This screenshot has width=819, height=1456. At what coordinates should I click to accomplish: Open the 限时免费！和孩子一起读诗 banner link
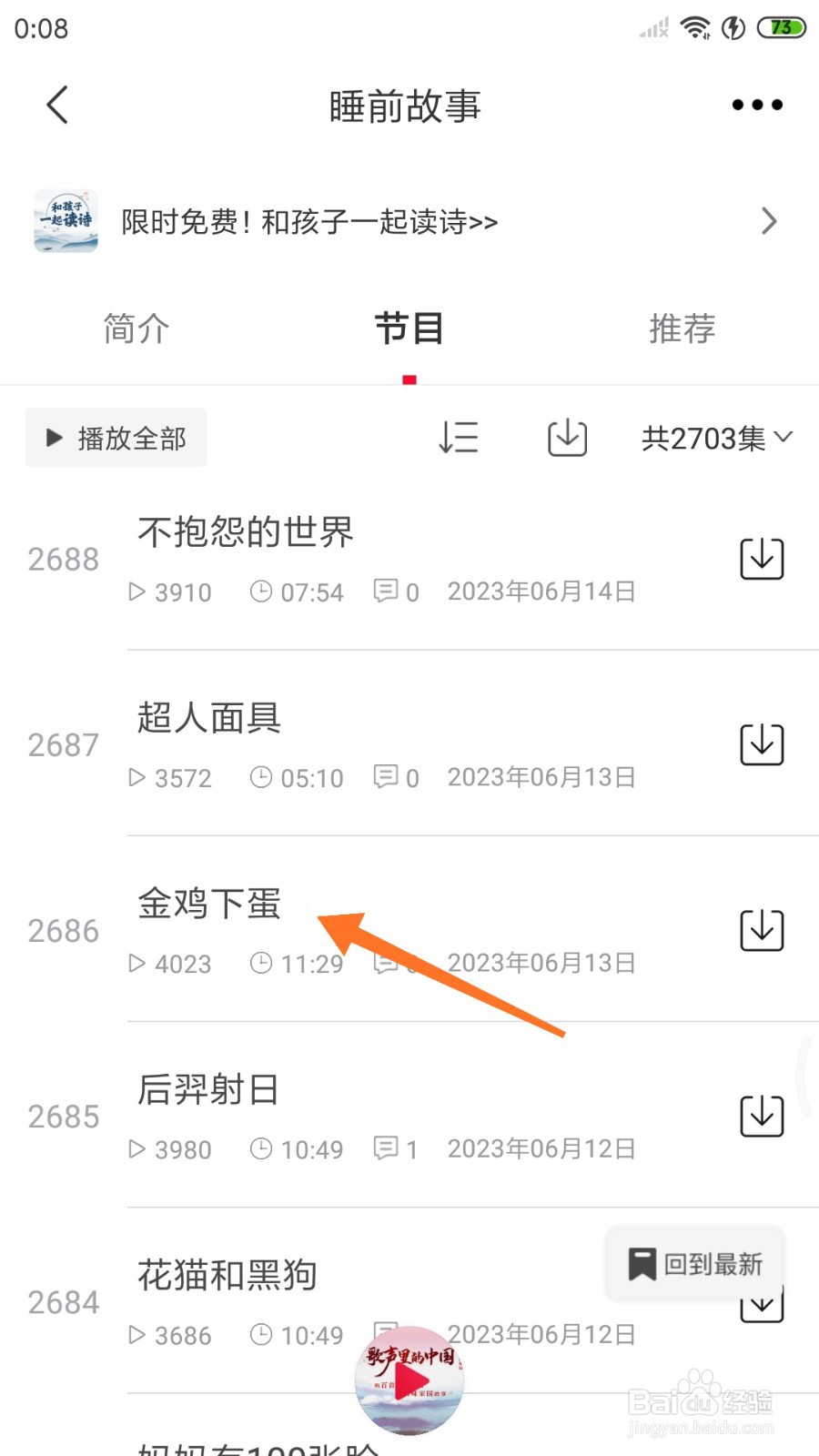pos(309,222)
